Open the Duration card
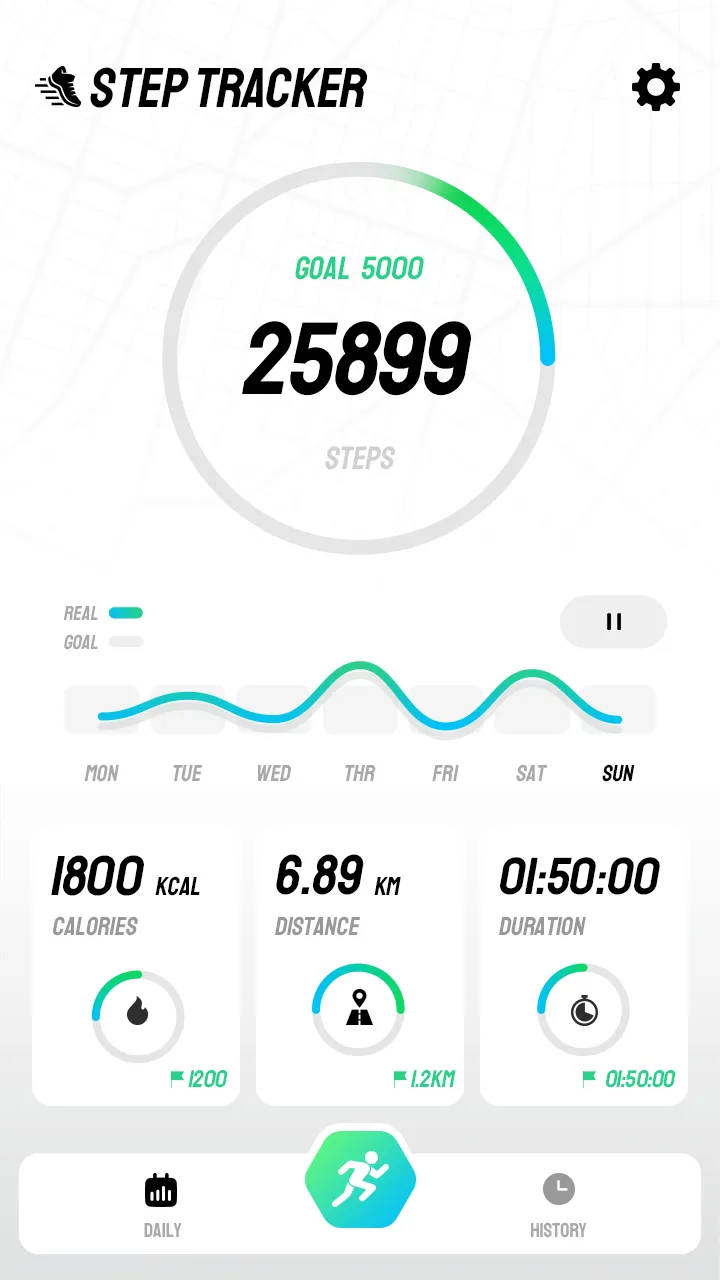720x1280 pixels. coord(584,968)
